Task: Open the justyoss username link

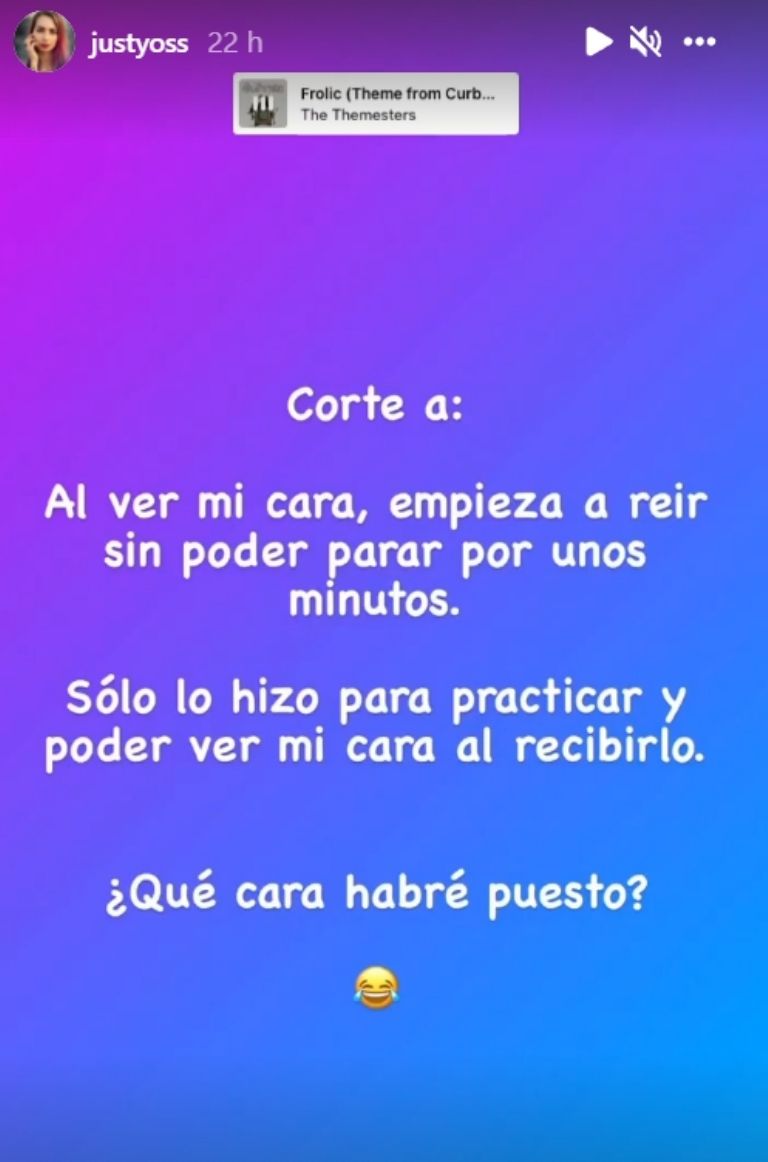Action: [x=138, y=44]
